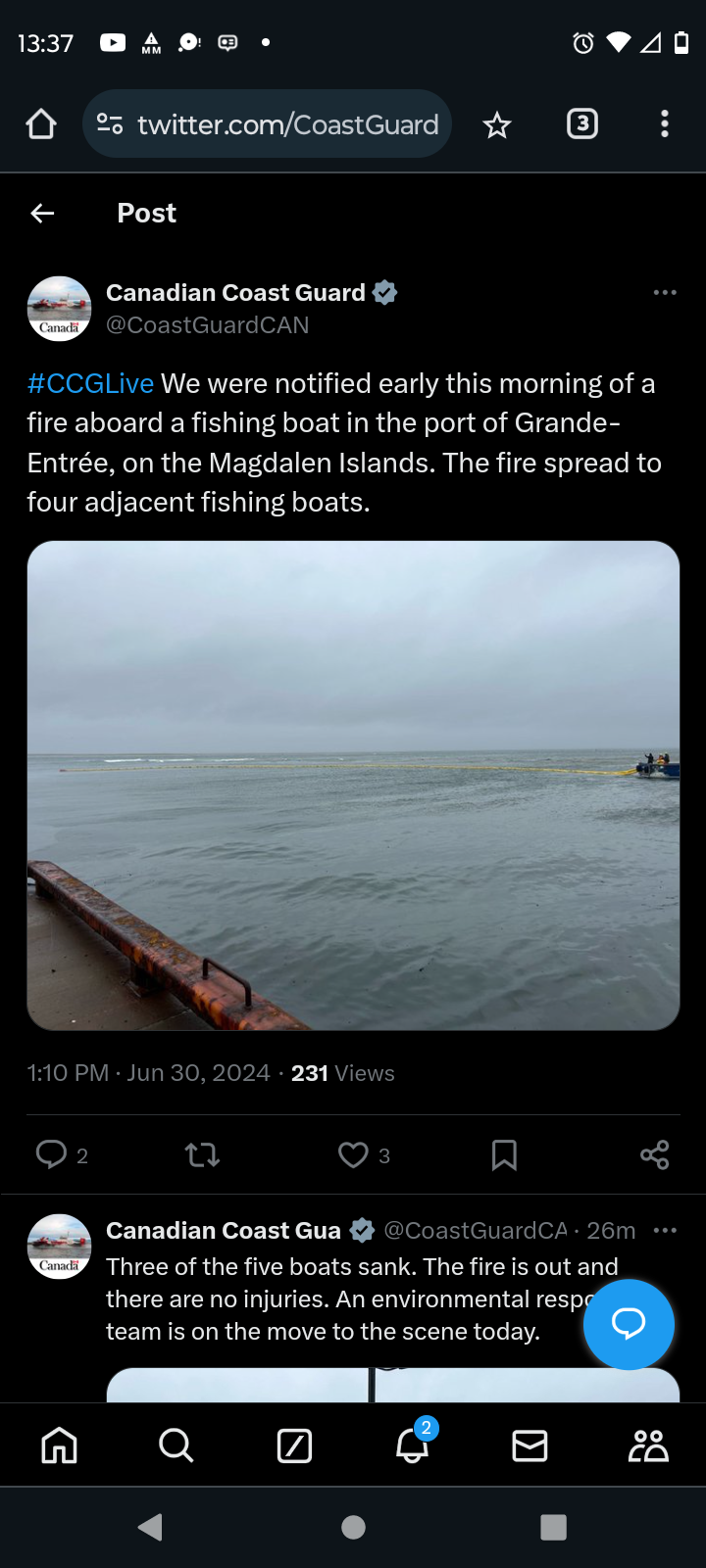
Task: Share the main post
Action: coord(654,1154)
